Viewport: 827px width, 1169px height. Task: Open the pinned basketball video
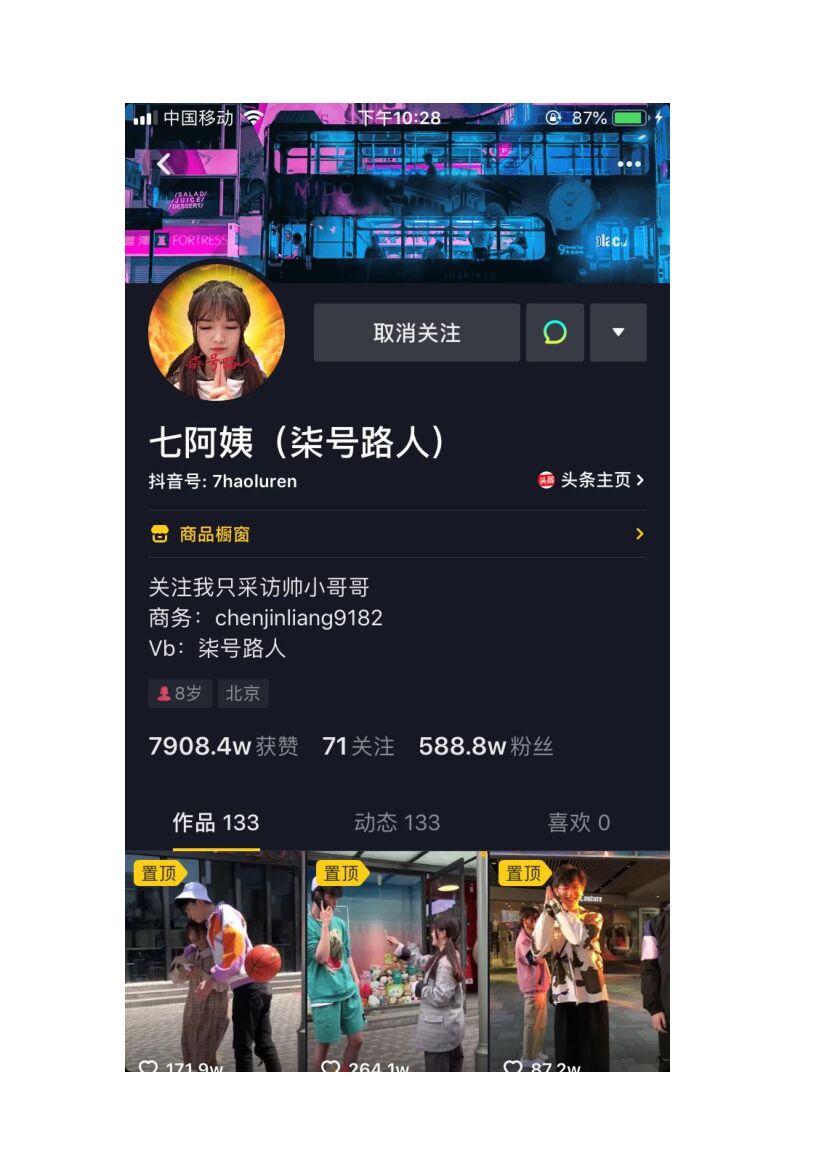click(x=214, y=962)
